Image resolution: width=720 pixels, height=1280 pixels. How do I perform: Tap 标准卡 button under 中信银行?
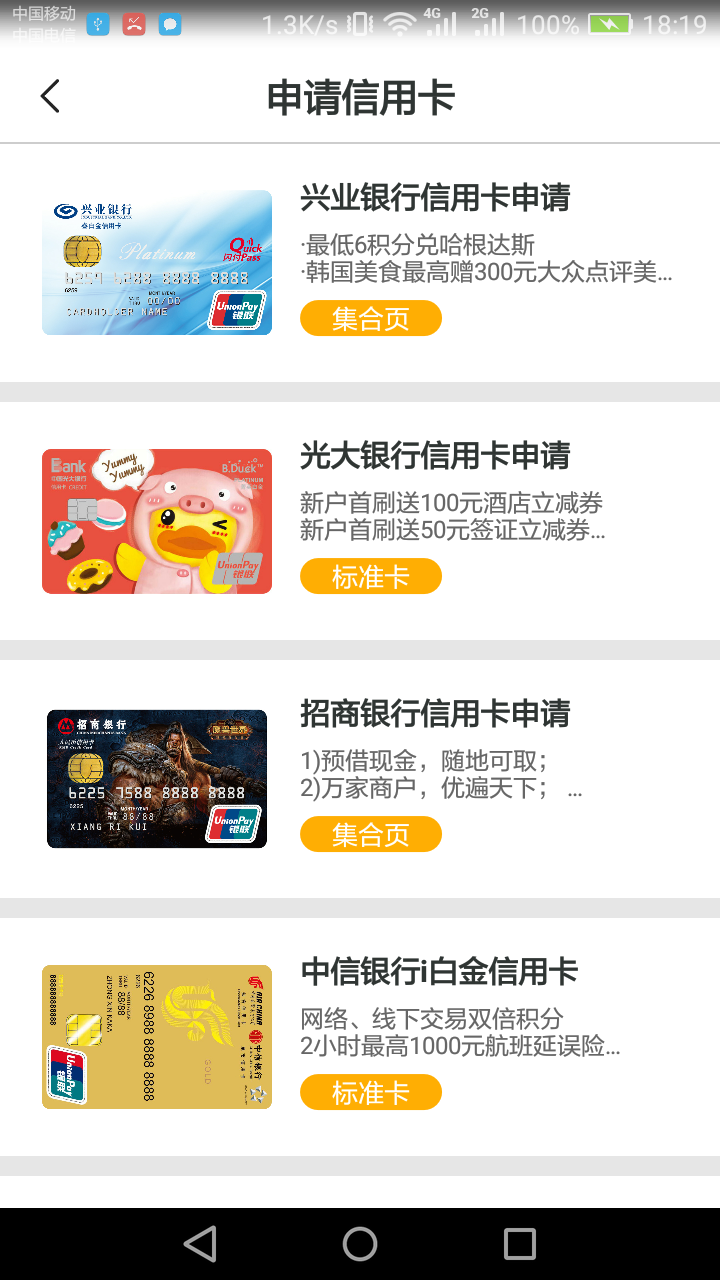[370, 1092]
